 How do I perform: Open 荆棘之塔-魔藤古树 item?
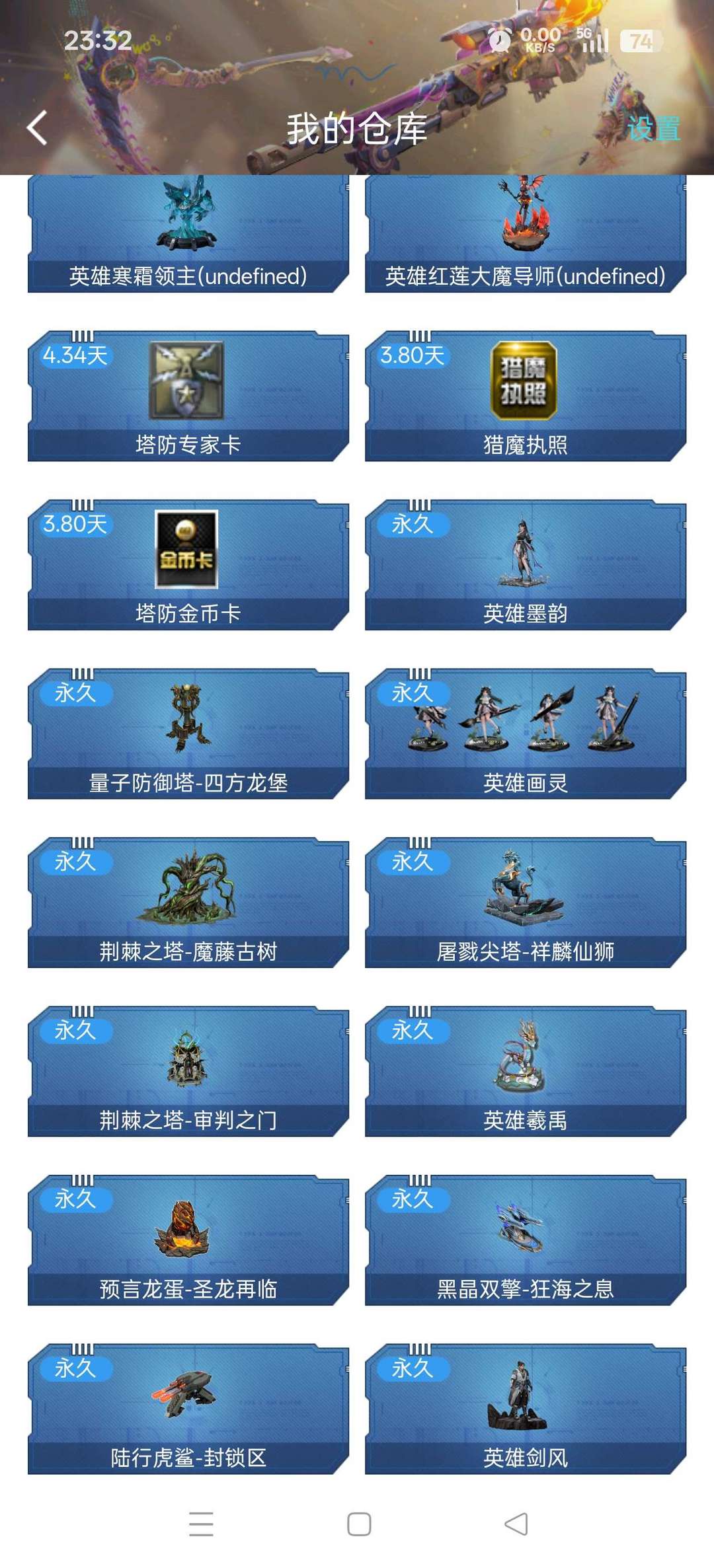(188, 903)
